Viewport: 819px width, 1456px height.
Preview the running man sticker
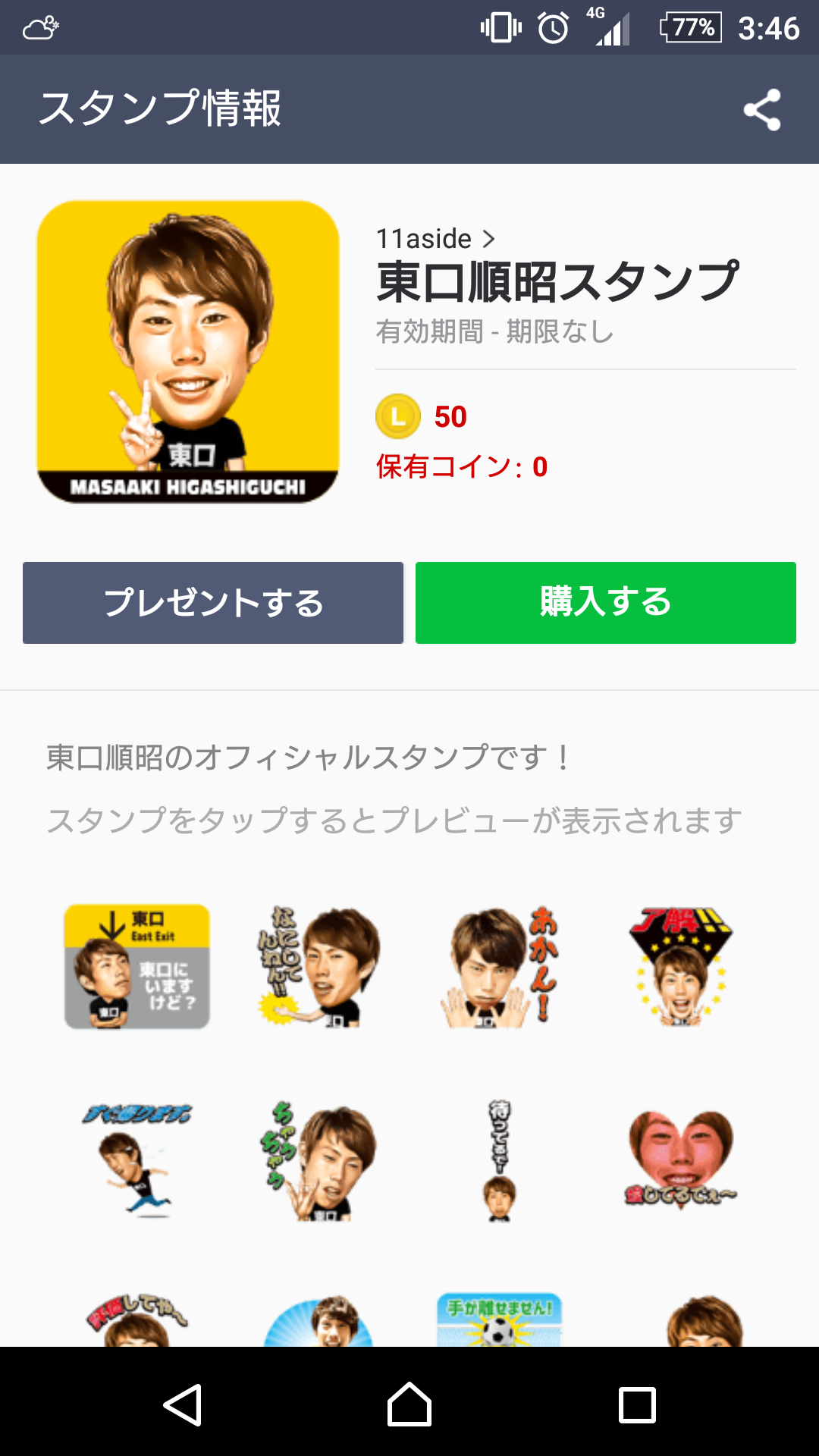[137, 1160]
